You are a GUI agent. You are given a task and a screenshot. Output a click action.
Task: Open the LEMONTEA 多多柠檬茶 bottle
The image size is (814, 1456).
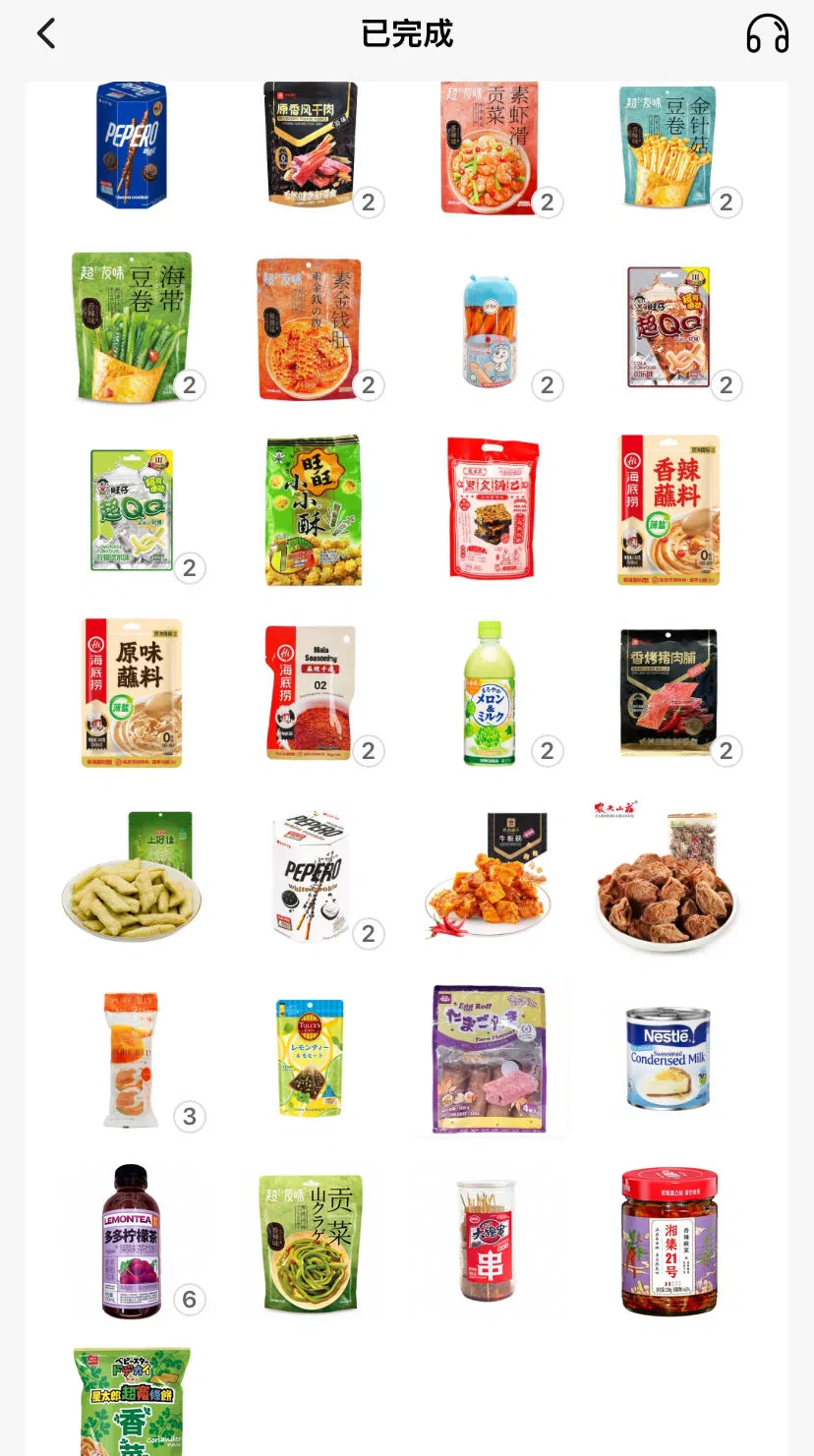(131, 1241)
